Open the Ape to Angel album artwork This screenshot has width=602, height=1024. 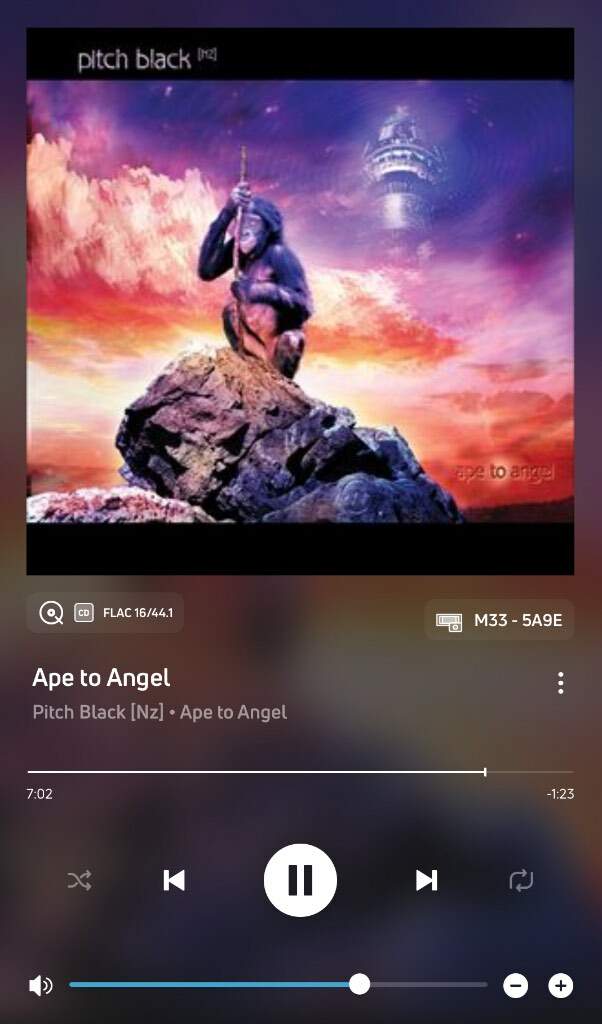tap(300, 300)
